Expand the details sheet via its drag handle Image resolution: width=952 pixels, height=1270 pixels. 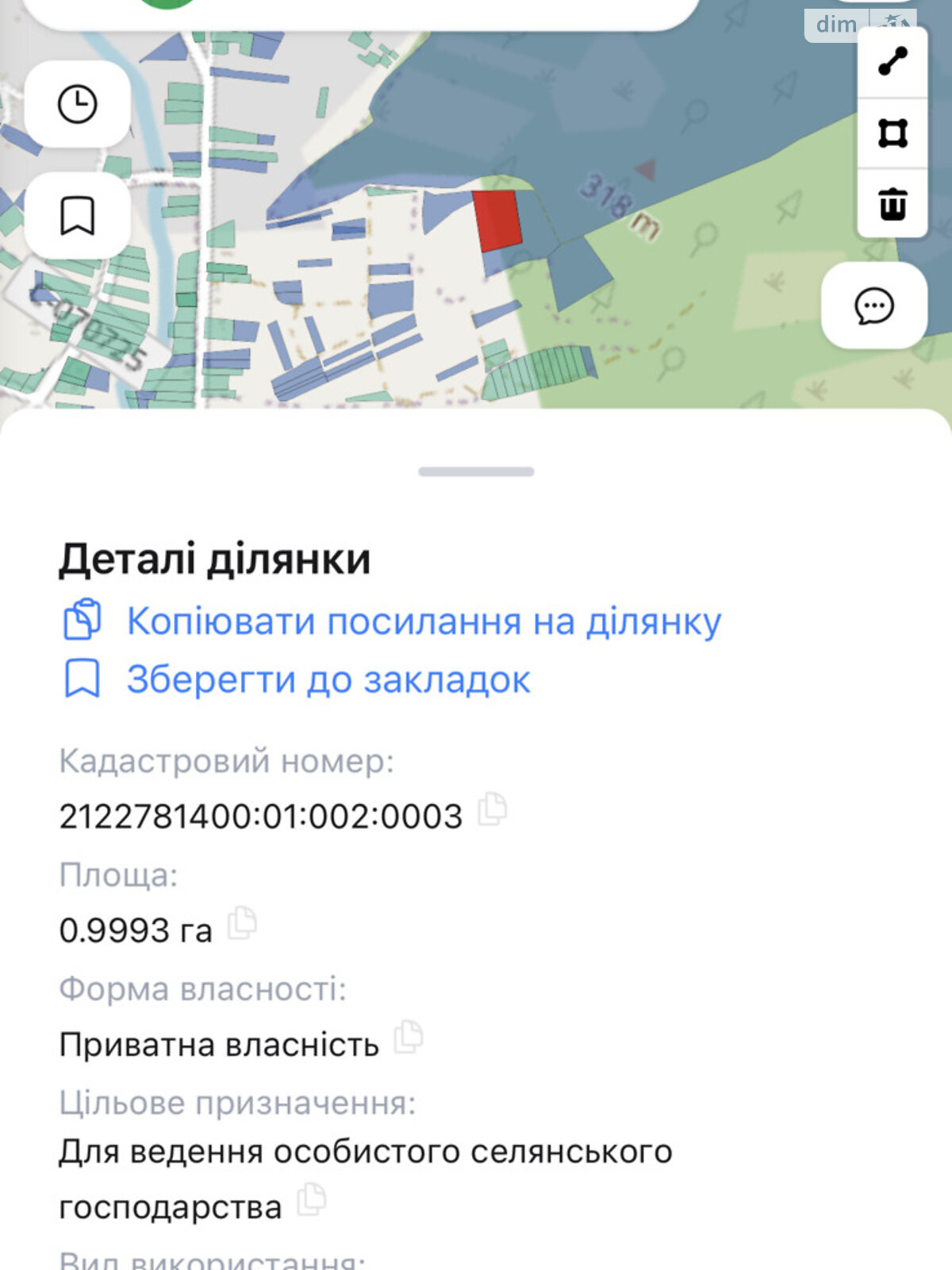pos(475,470)
